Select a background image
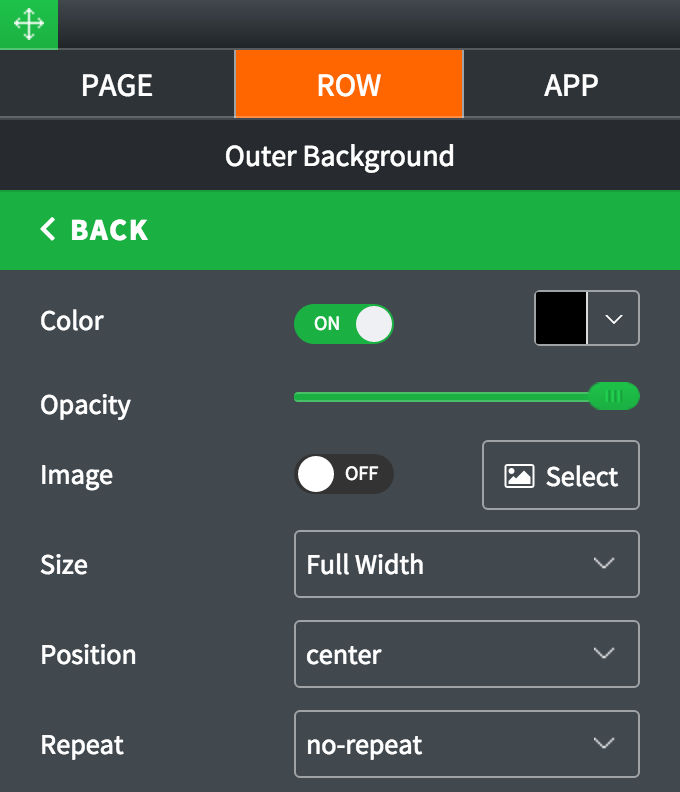This screenshot has width=680, height=792. click(561, 475)
